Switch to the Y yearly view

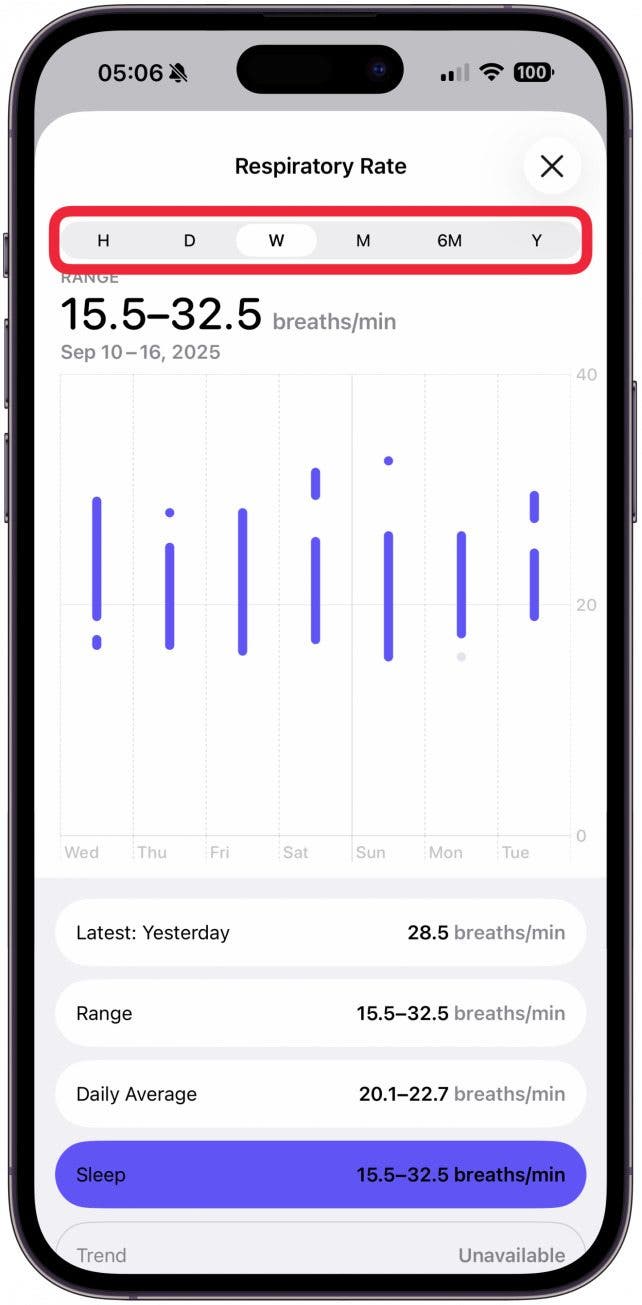(536, 241)
